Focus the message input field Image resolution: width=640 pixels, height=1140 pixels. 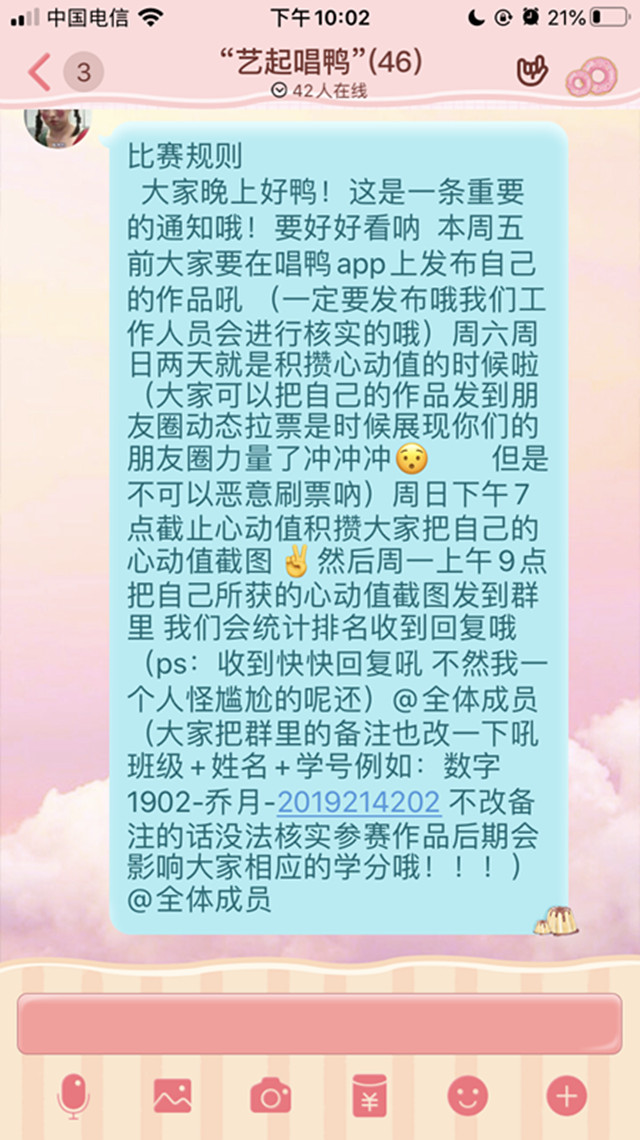point(320,1024)
